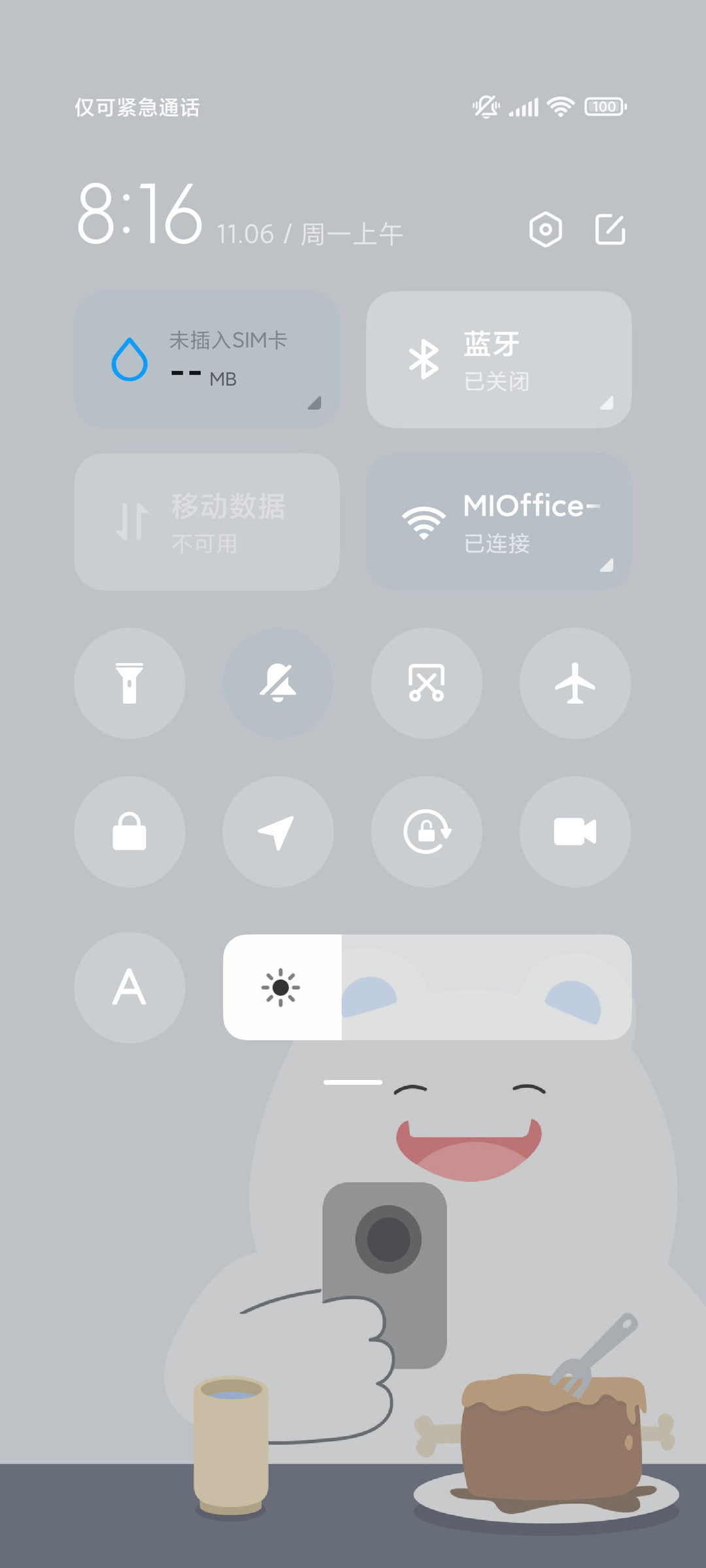Disable silent mode bell toggle

(278, 683)
